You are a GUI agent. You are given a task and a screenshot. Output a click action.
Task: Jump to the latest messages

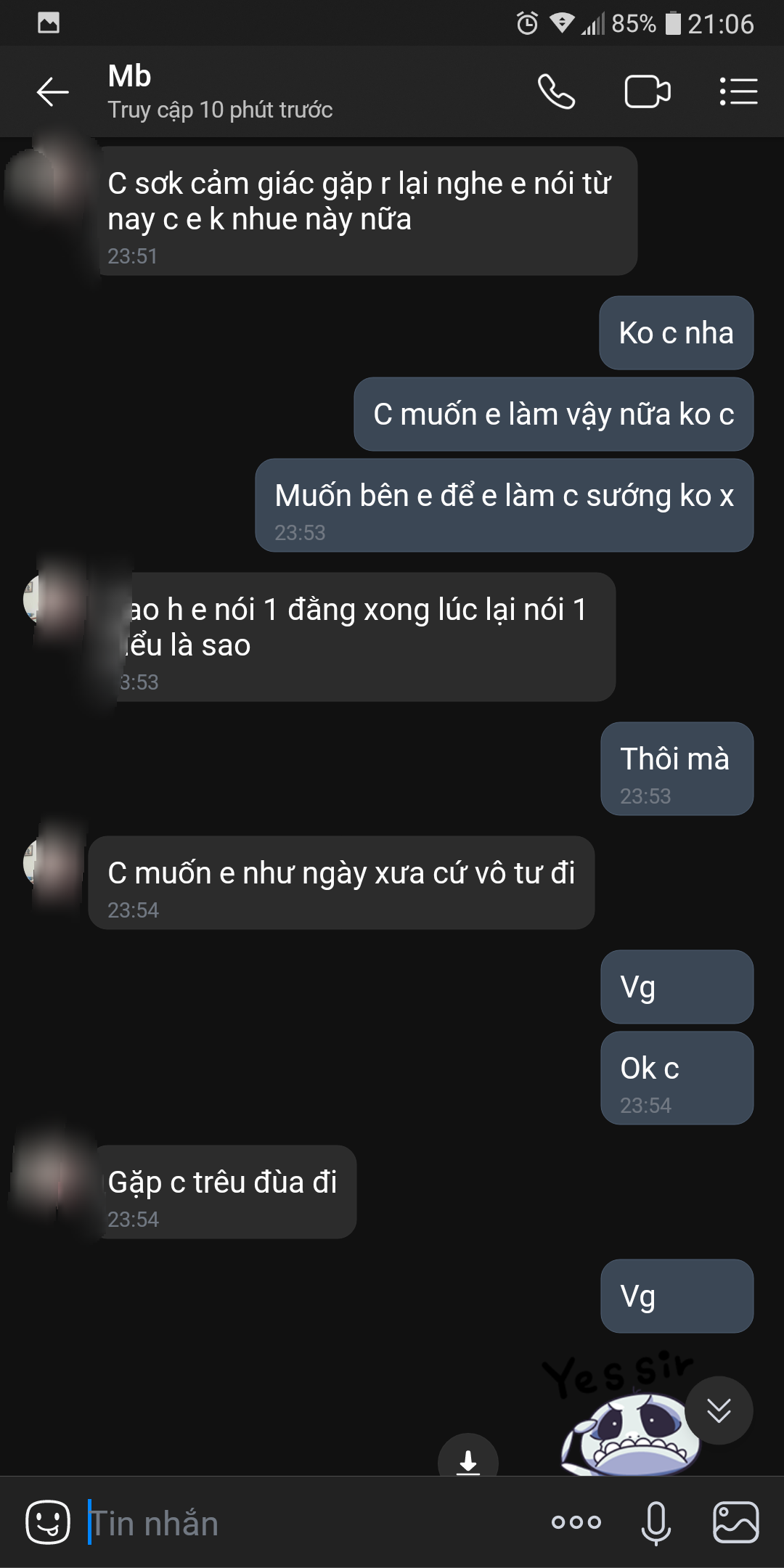(x=719, y=1410)
